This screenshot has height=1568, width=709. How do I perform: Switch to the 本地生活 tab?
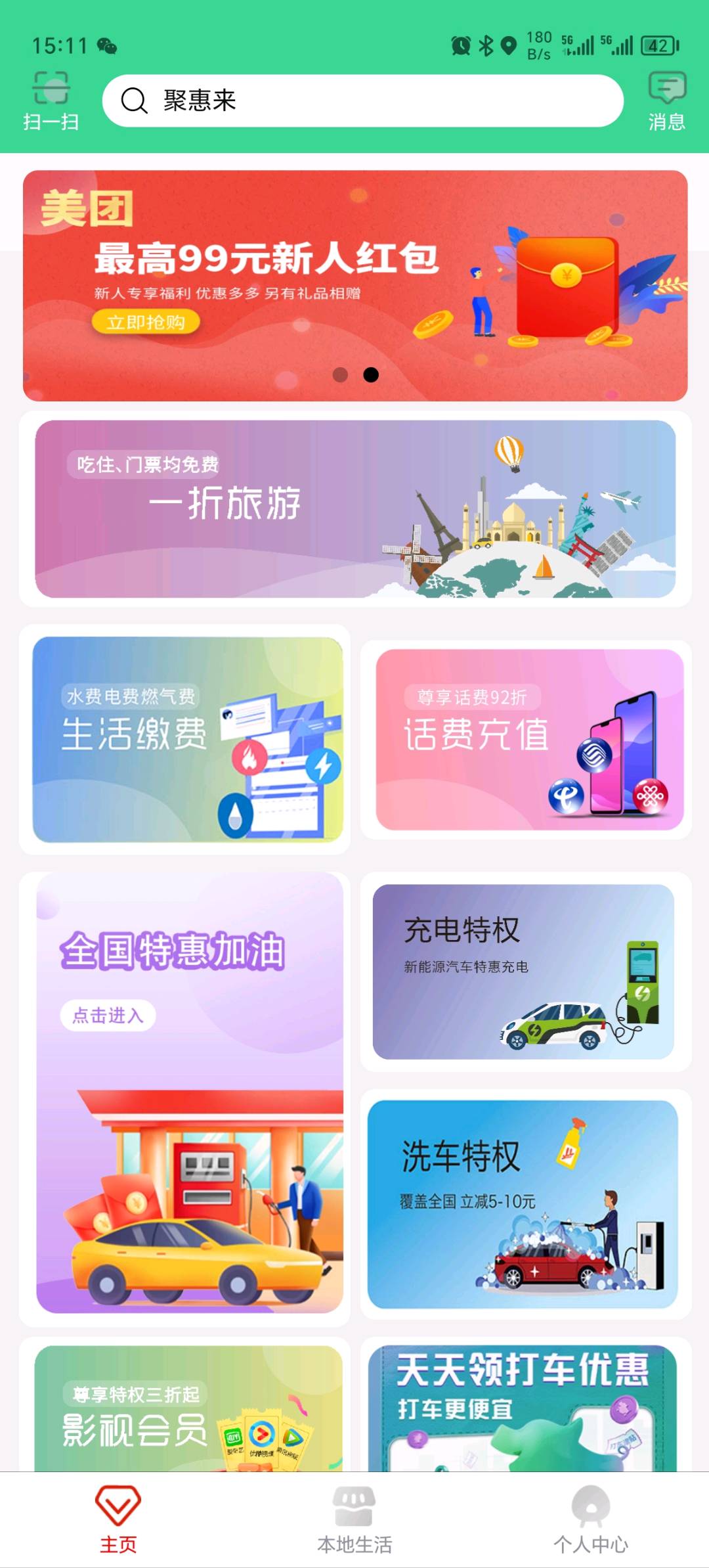coord(354,1519)
